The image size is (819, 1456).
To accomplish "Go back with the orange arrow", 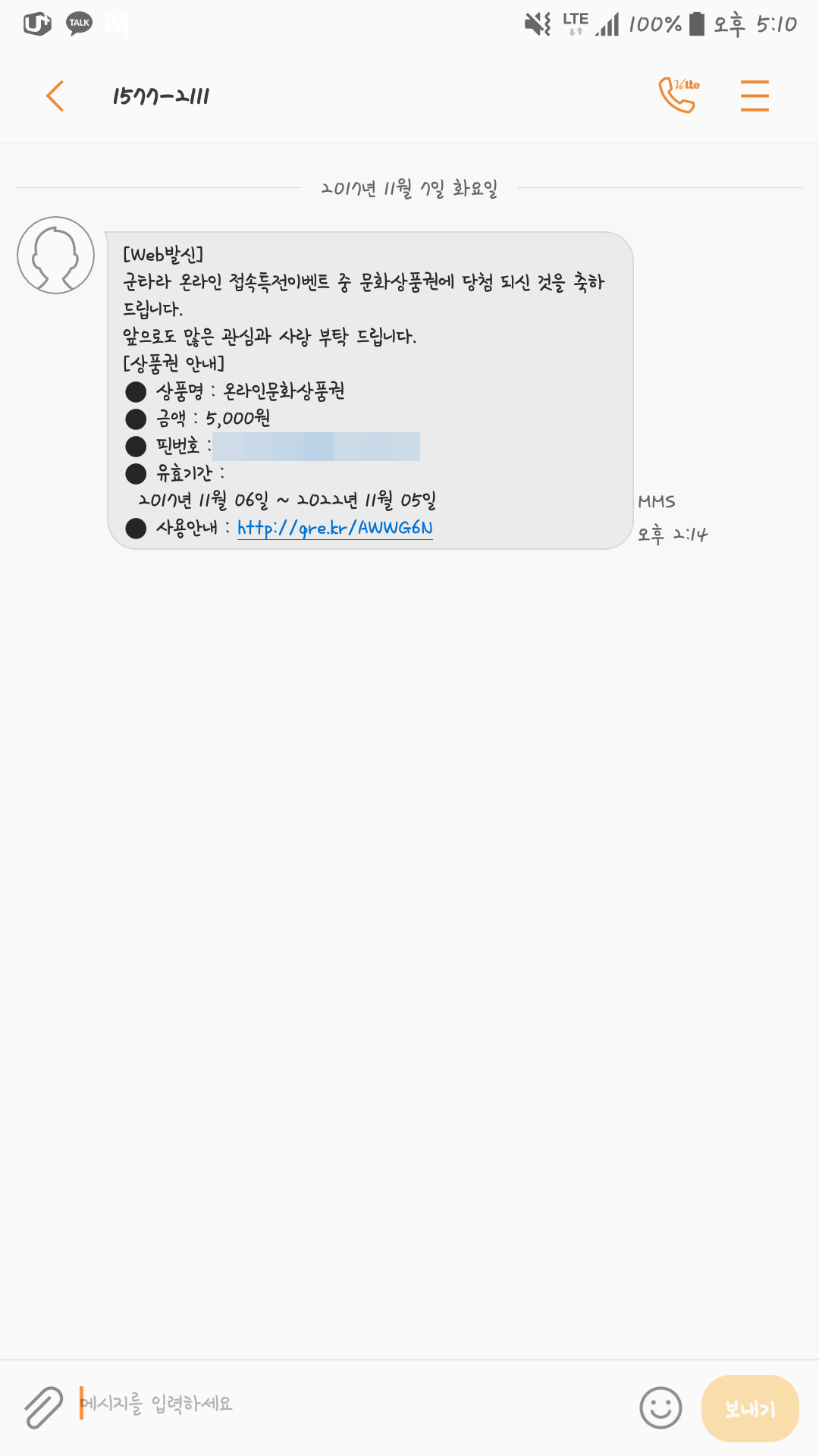I will pyautogui.click(x=55, y=96).
